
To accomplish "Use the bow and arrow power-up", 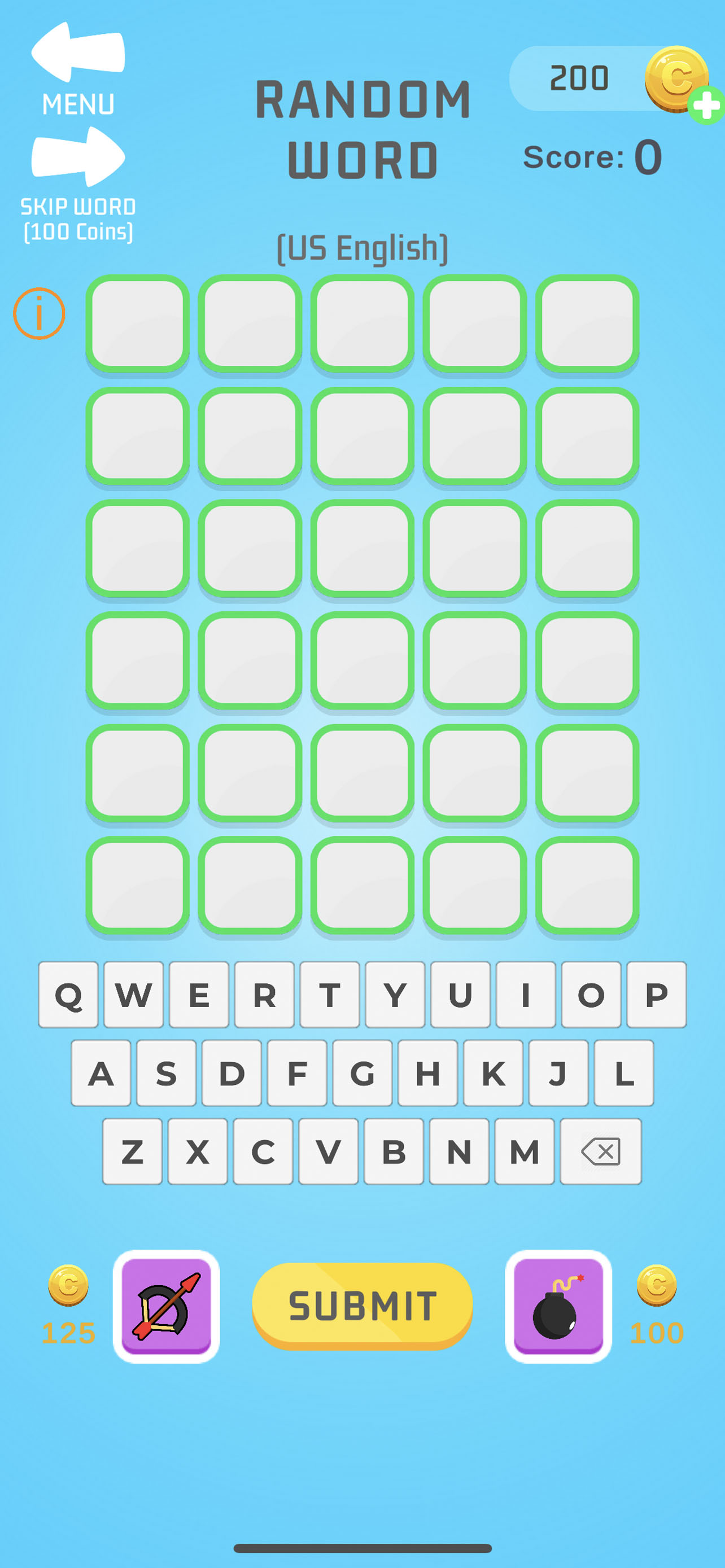I will [x=166, y=1305].
